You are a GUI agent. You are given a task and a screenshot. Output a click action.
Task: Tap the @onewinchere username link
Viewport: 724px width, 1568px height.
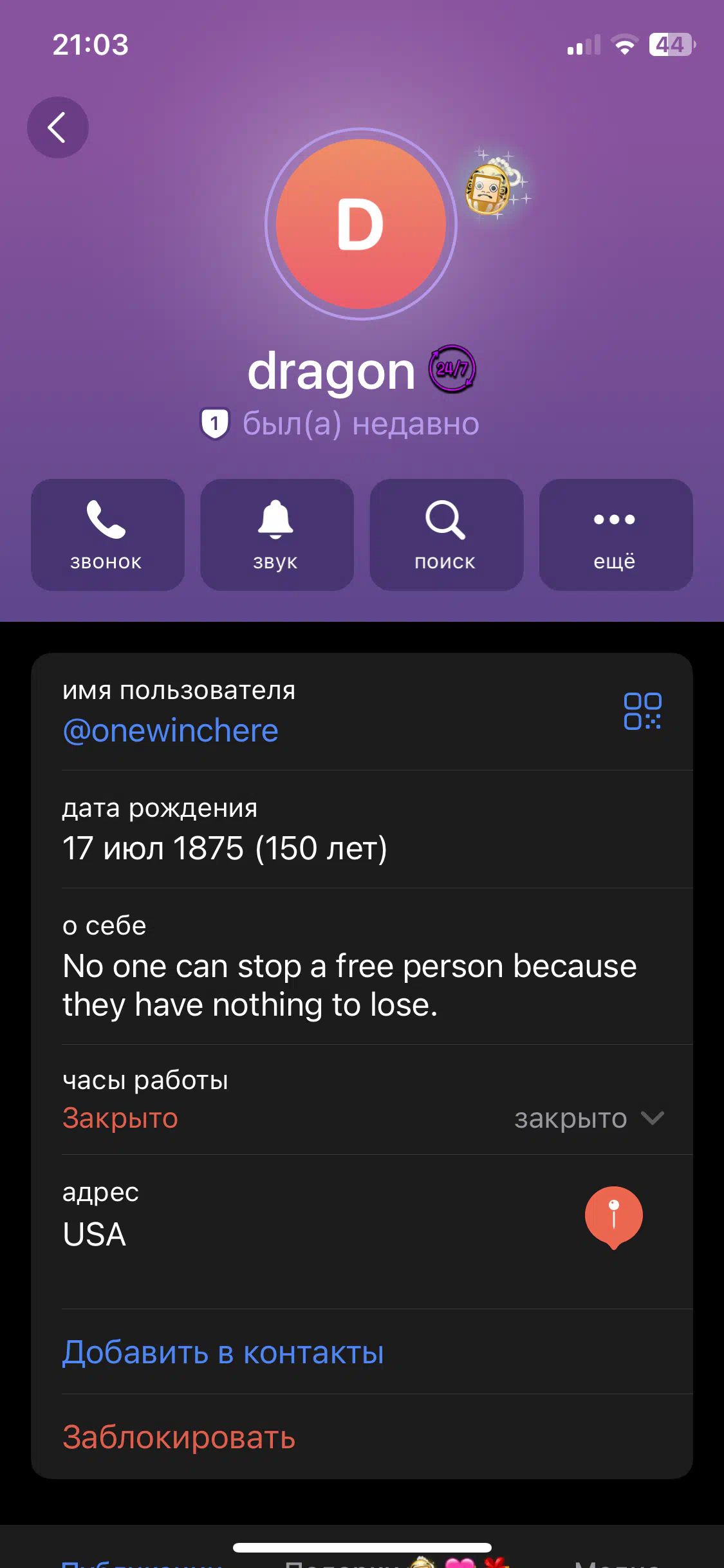pyautogui.click(x=171, y=731)
